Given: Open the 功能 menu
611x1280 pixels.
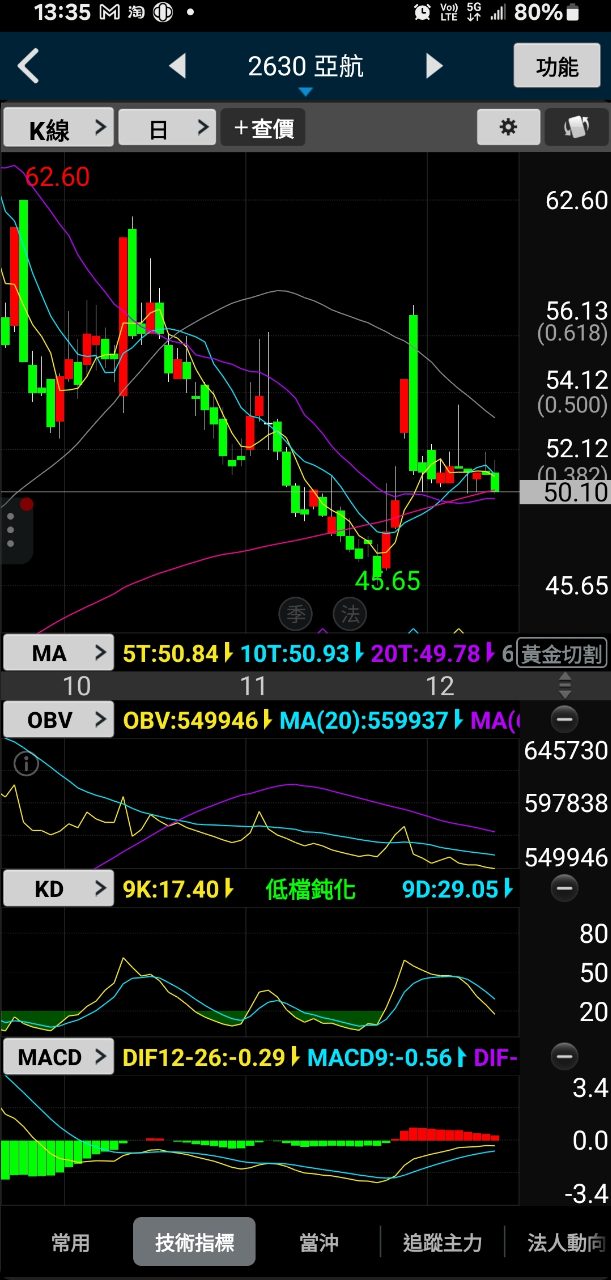Looking at the screenshot, I should 556,67.
